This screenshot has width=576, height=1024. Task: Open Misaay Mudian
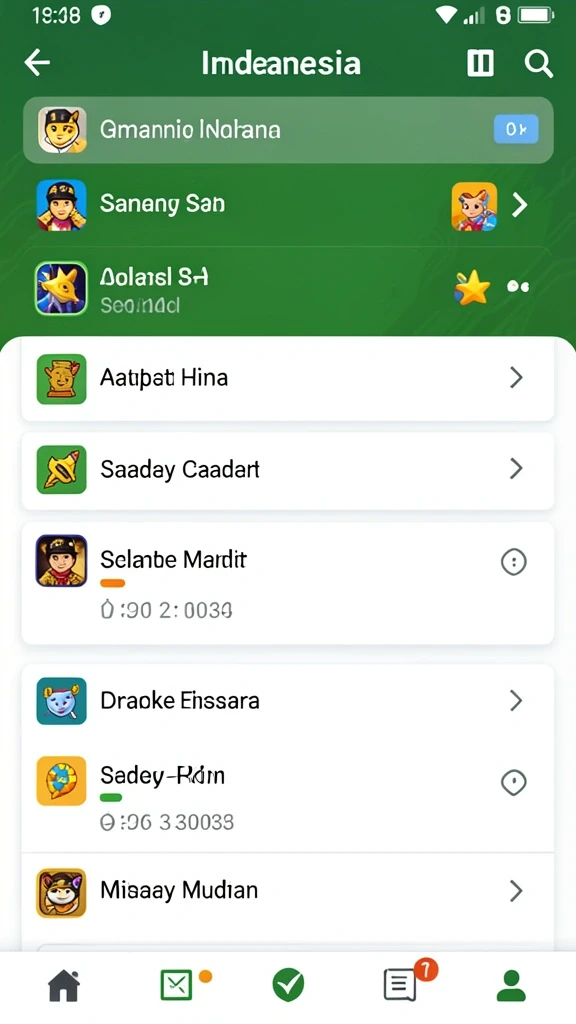point(288,891)
